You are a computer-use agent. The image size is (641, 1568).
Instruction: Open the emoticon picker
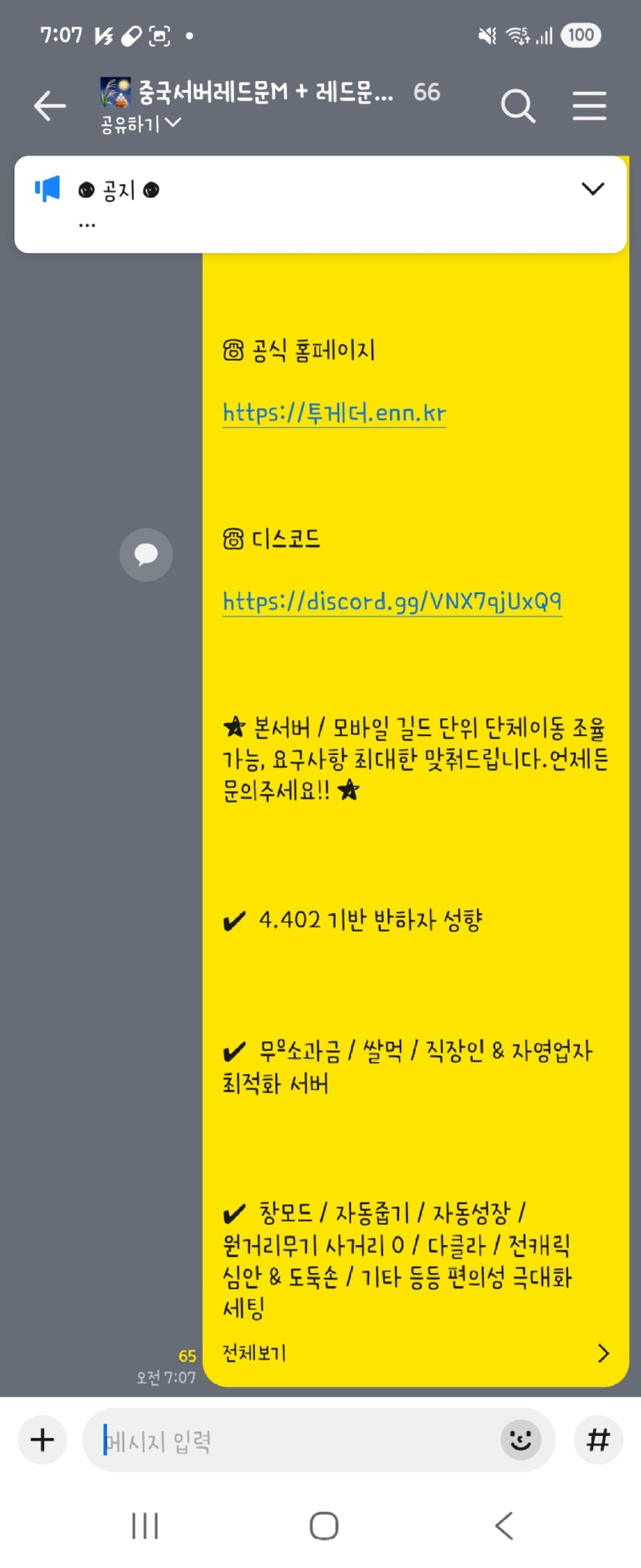(x=521, y=1441)
